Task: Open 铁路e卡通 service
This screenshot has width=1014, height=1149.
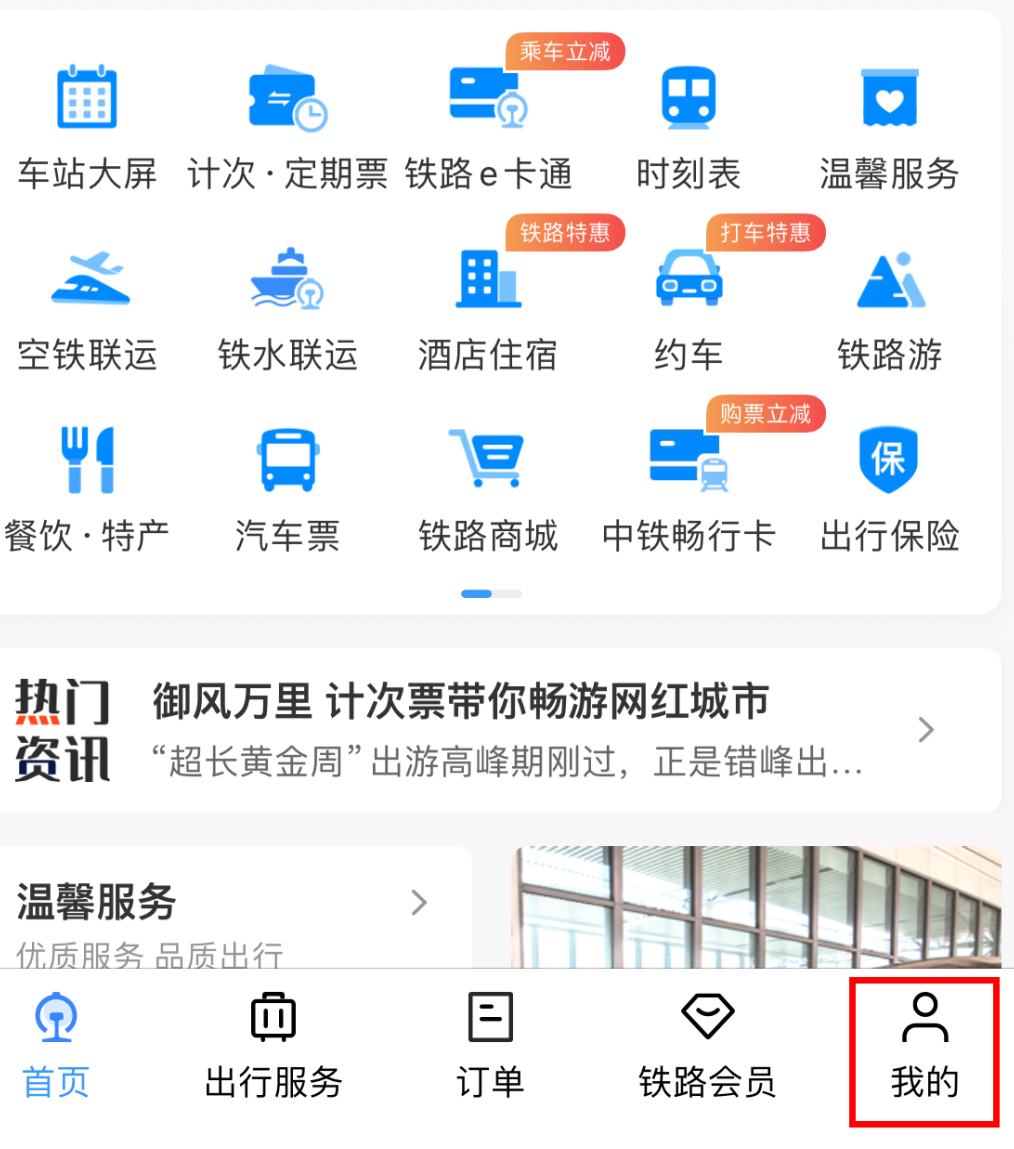Action: pos(488,125)
